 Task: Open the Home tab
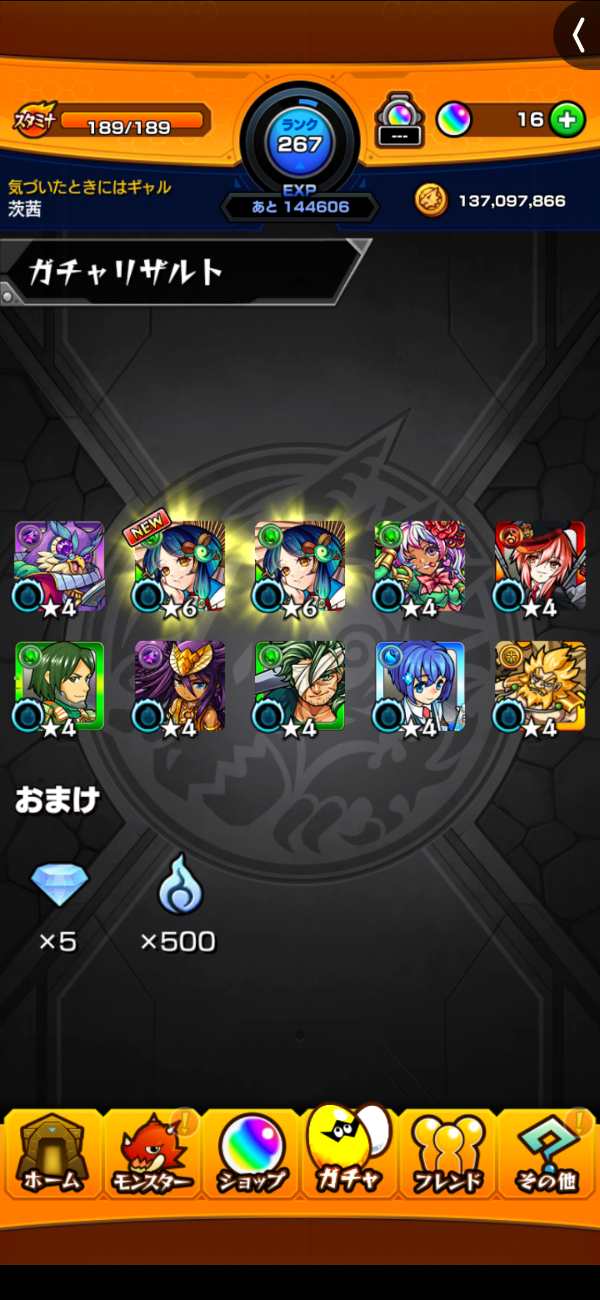pyautogui.click(x=51, y=1154)
